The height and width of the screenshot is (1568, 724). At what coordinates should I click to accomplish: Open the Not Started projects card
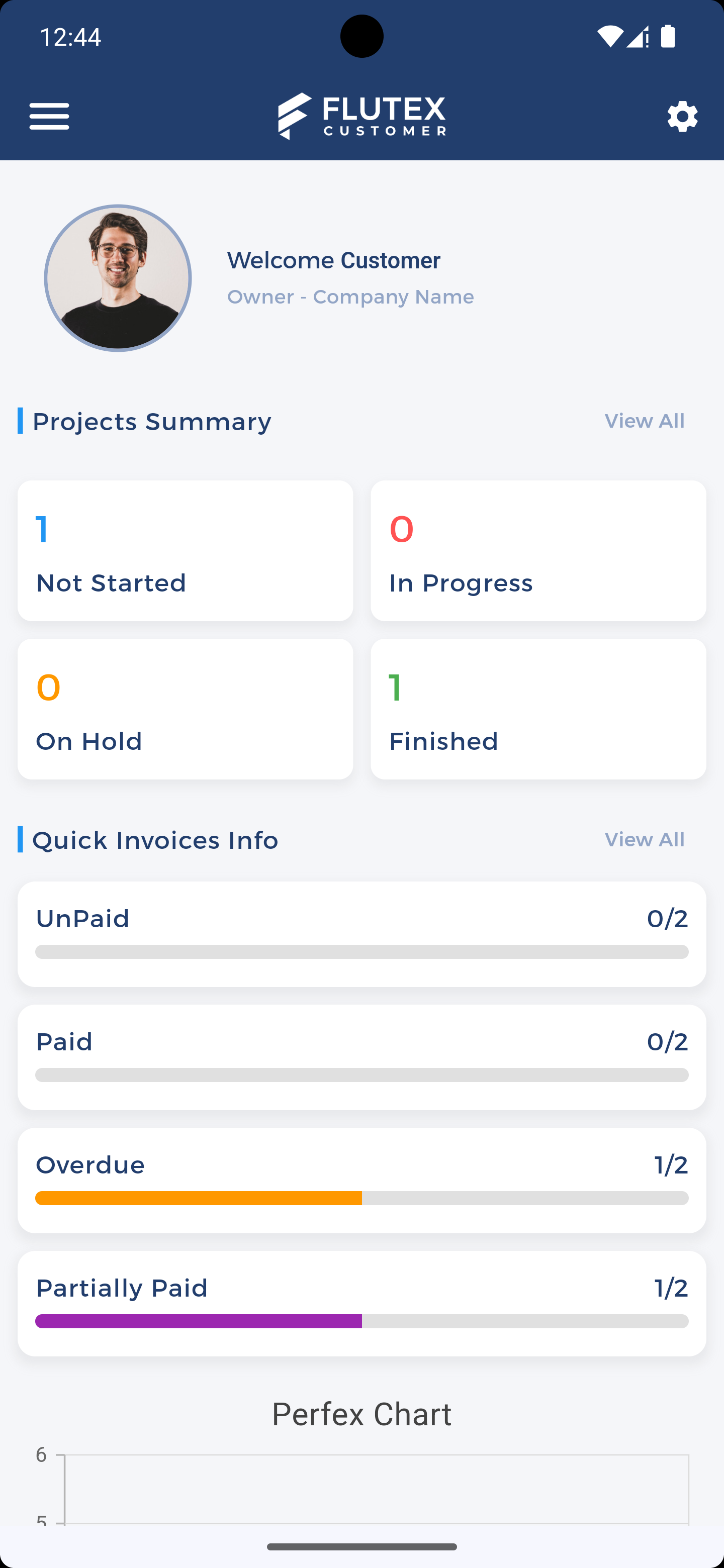(x=185, y=550)
